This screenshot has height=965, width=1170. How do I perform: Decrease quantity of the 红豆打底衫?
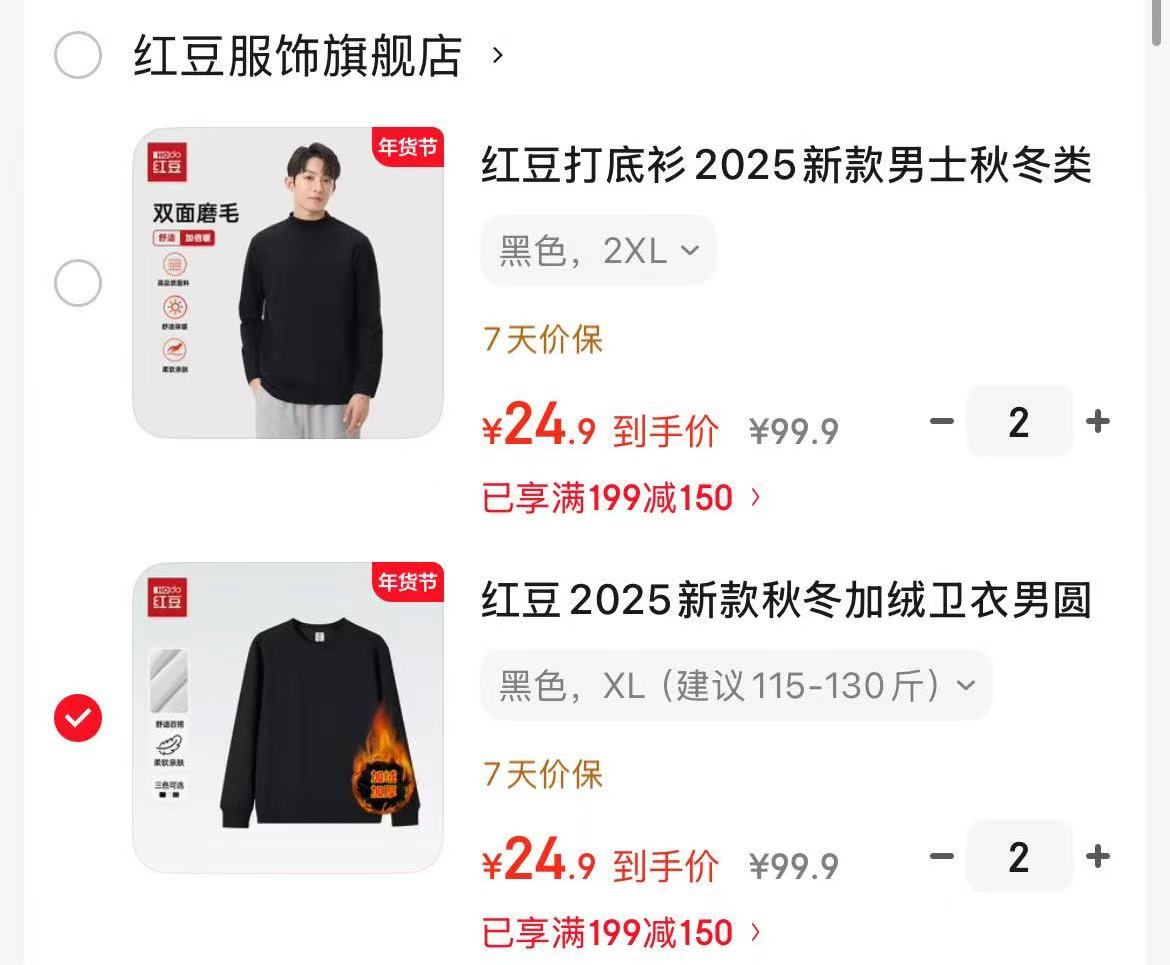[x=942, y=421]
